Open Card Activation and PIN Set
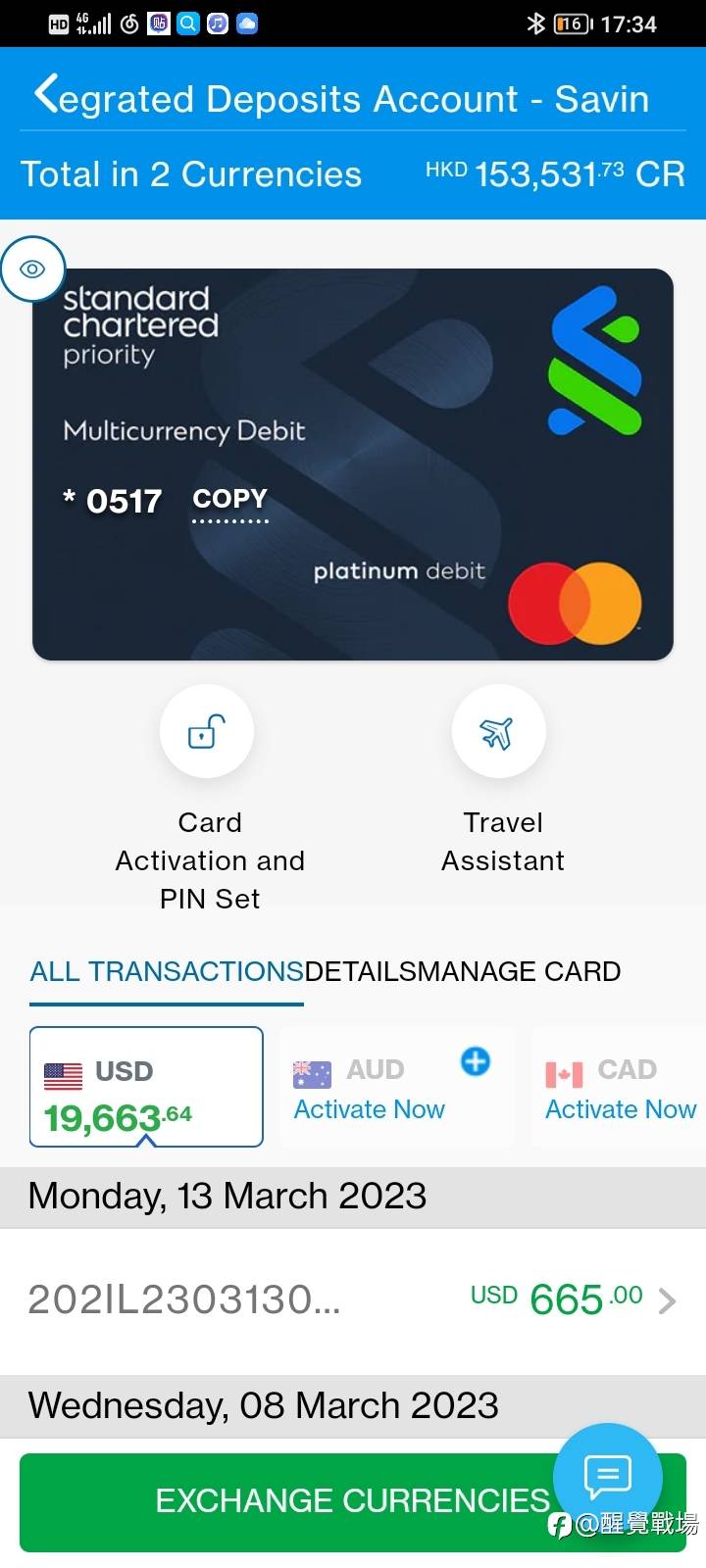This screenshot has height=1568, width=706. [x=207, y=732]
